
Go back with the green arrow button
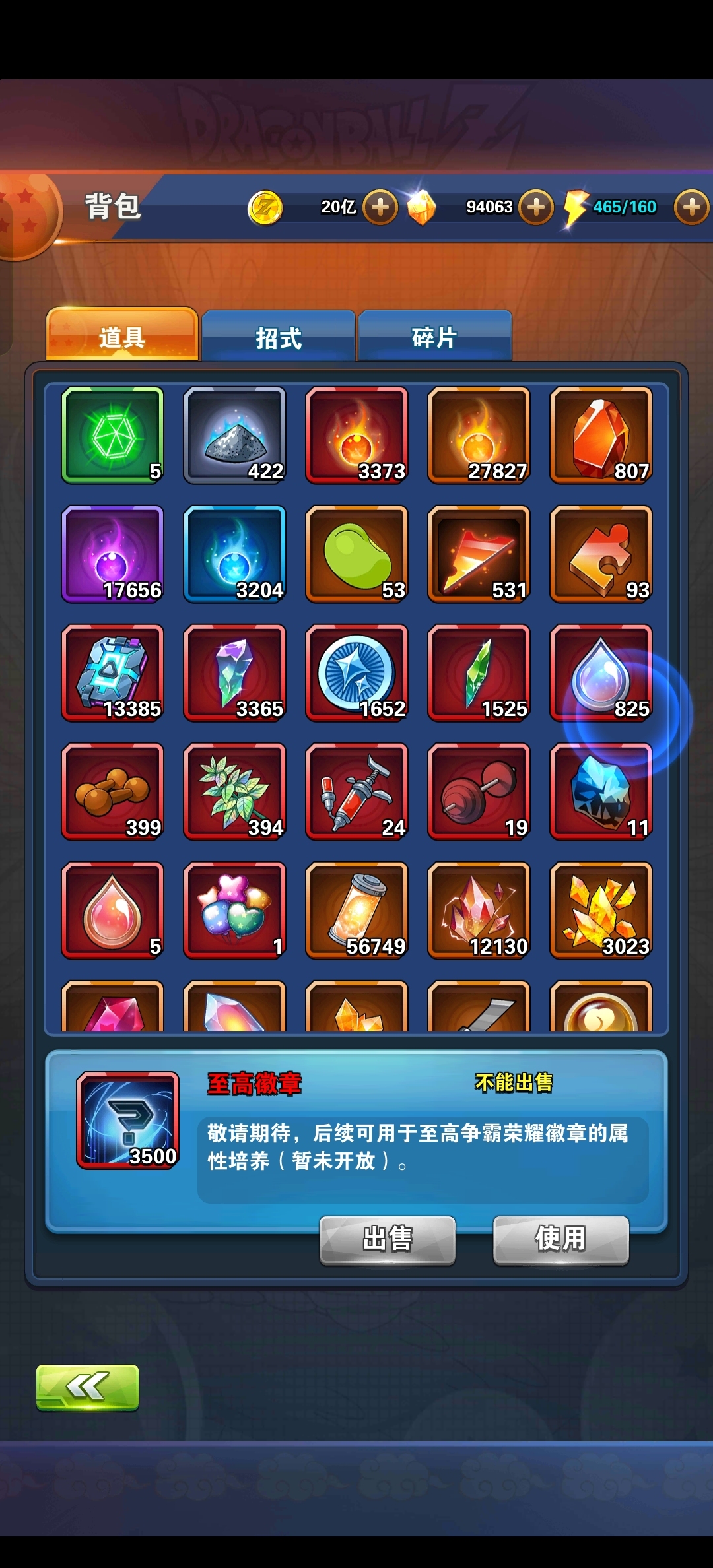point(87,1387)
